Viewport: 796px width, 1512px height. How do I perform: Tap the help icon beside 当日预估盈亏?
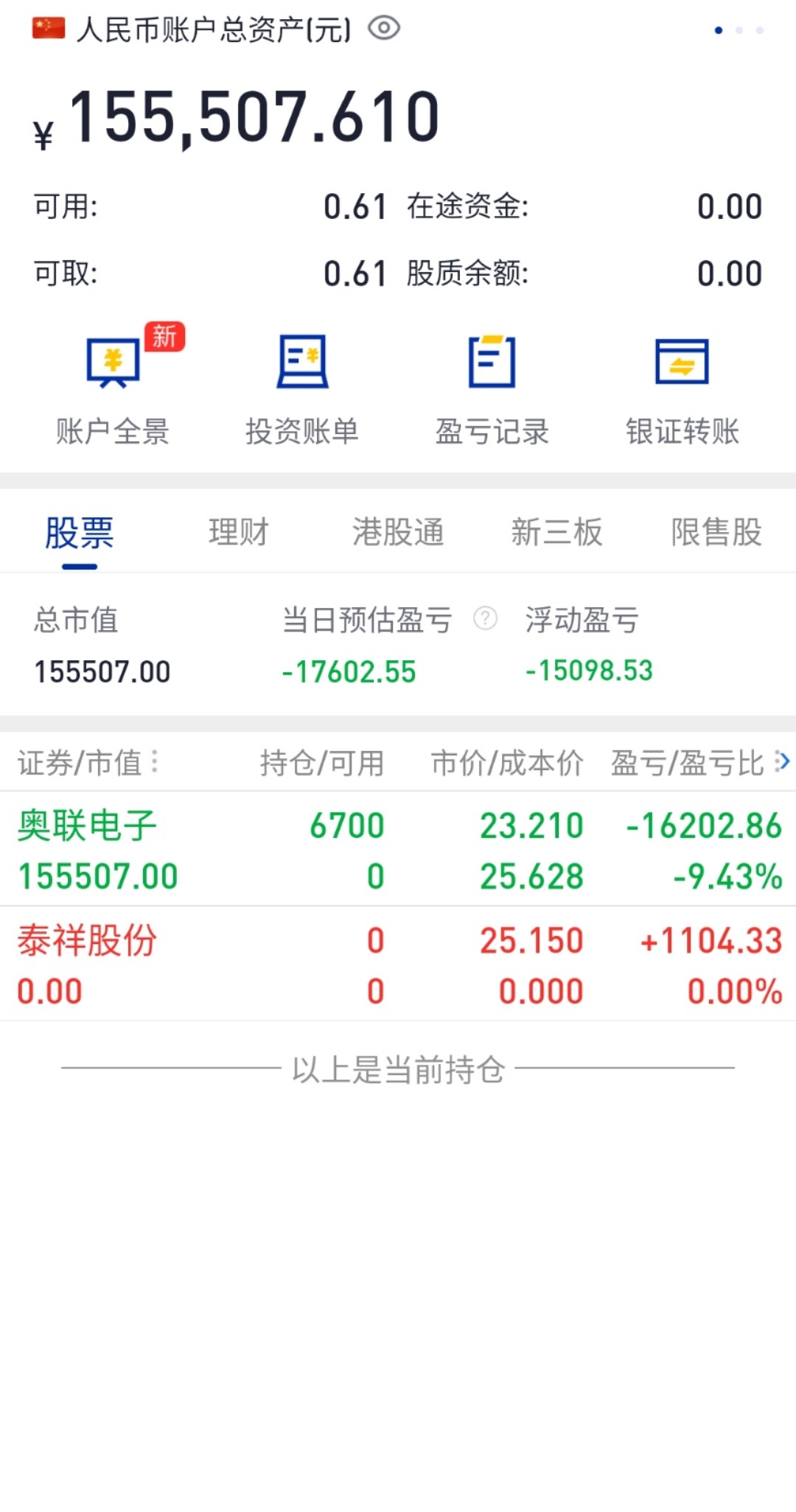click(x=485, y=618)
